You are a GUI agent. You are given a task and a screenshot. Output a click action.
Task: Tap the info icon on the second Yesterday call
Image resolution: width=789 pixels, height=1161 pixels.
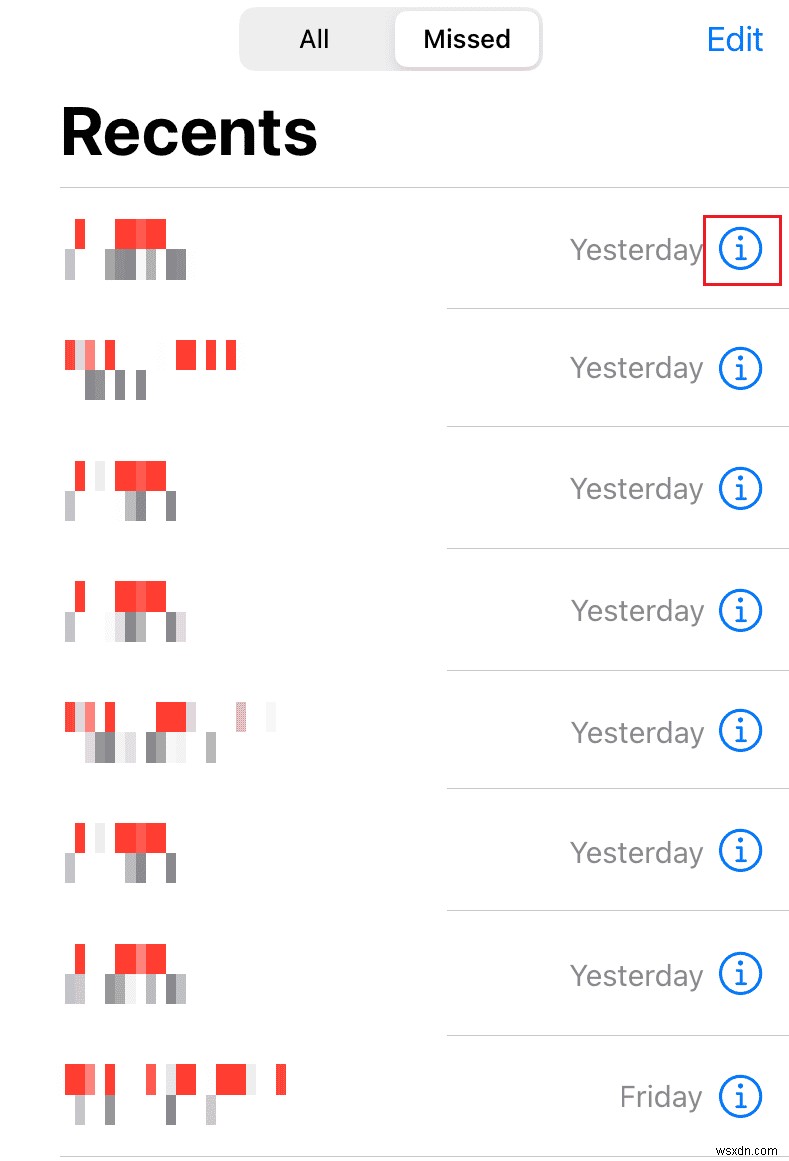(x=741, y=368)
